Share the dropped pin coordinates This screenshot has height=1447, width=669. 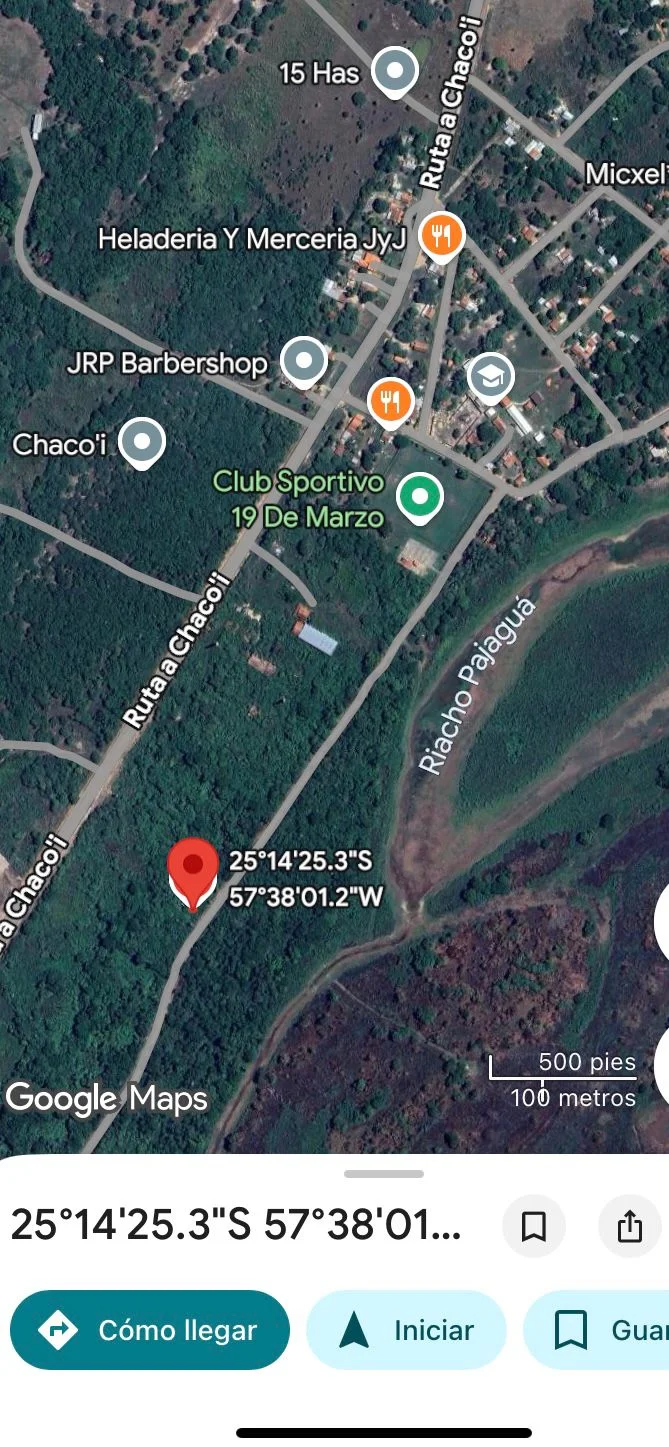tap(629, 1225)
